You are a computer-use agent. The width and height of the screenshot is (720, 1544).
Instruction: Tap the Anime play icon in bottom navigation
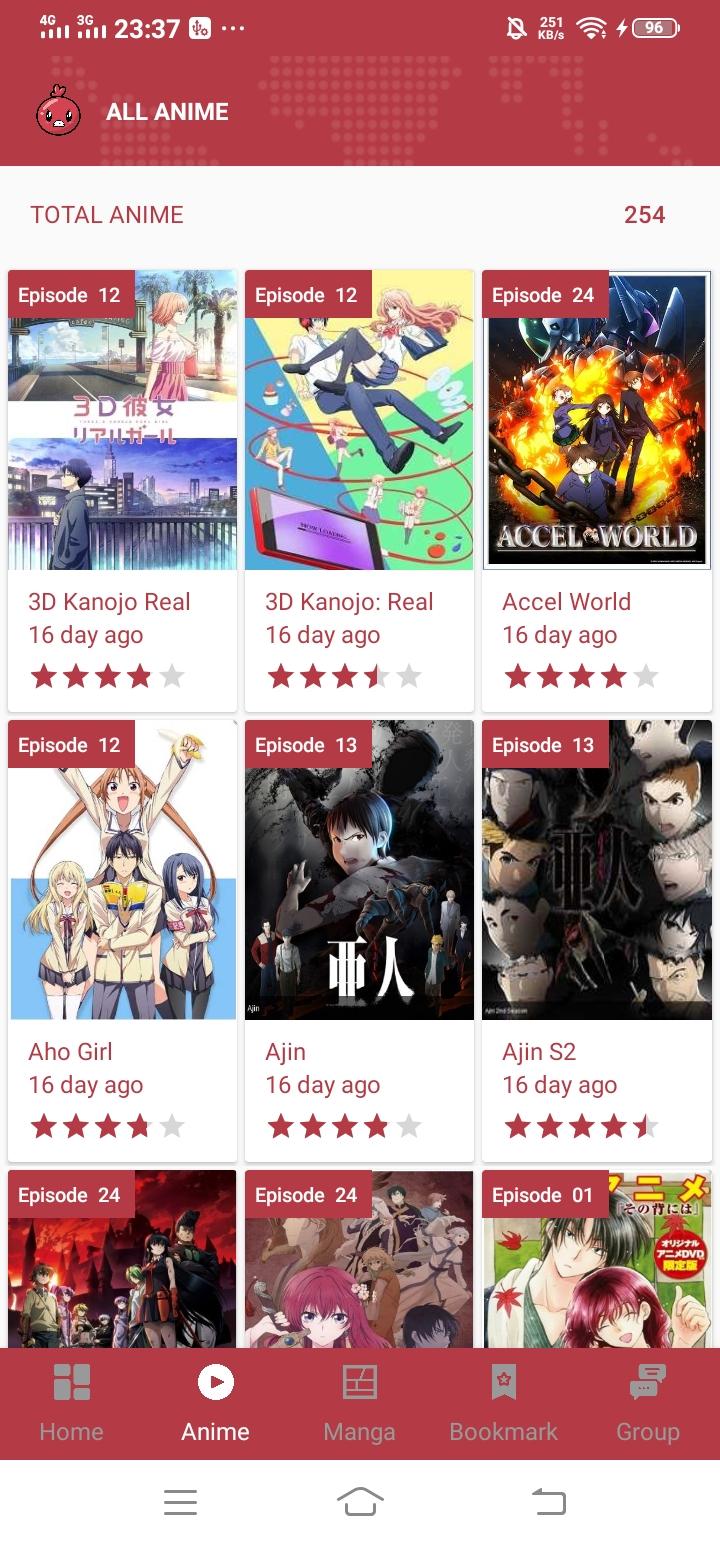214,1380
